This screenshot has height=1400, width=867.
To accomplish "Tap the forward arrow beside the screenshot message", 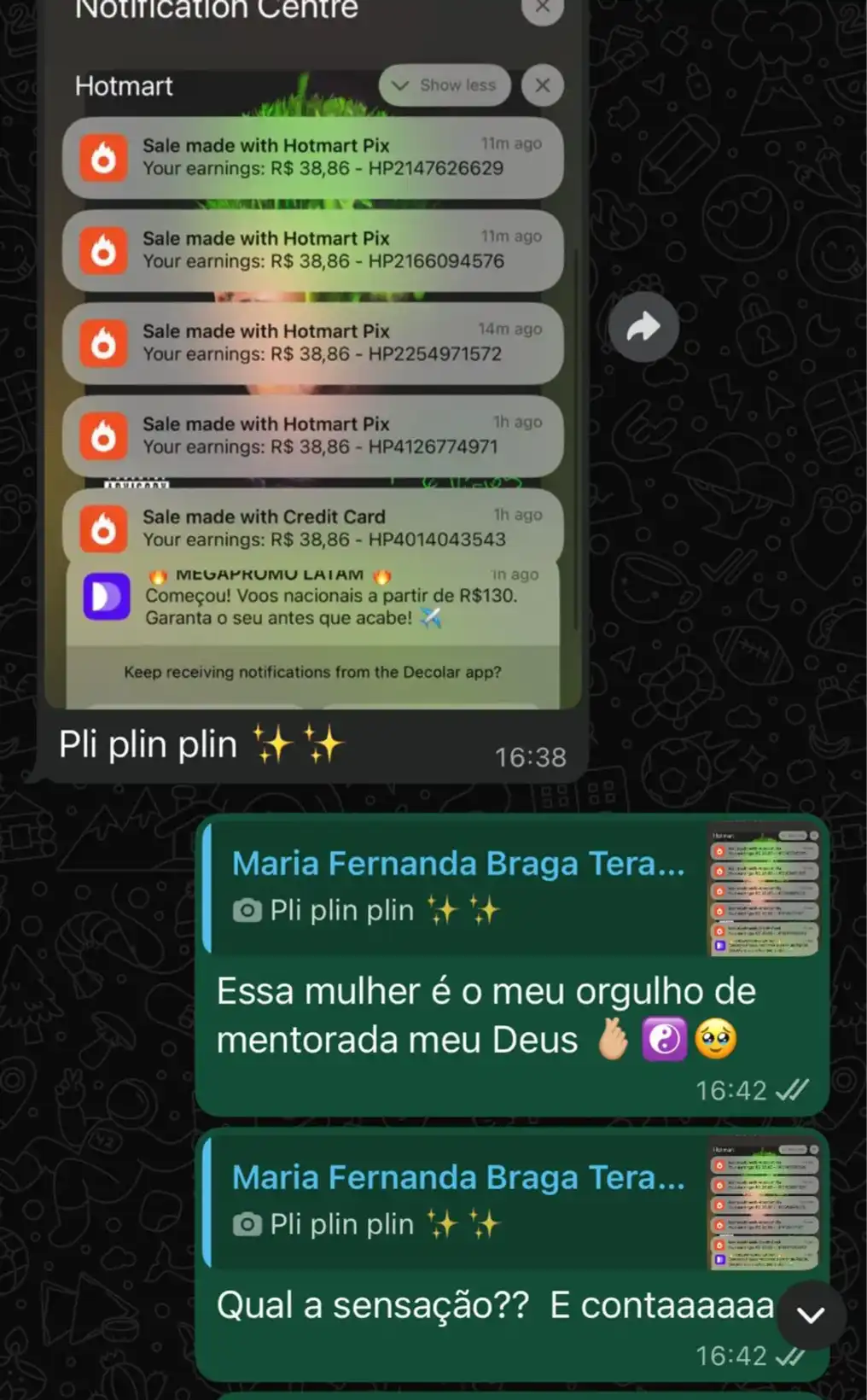I will point(643,326).
